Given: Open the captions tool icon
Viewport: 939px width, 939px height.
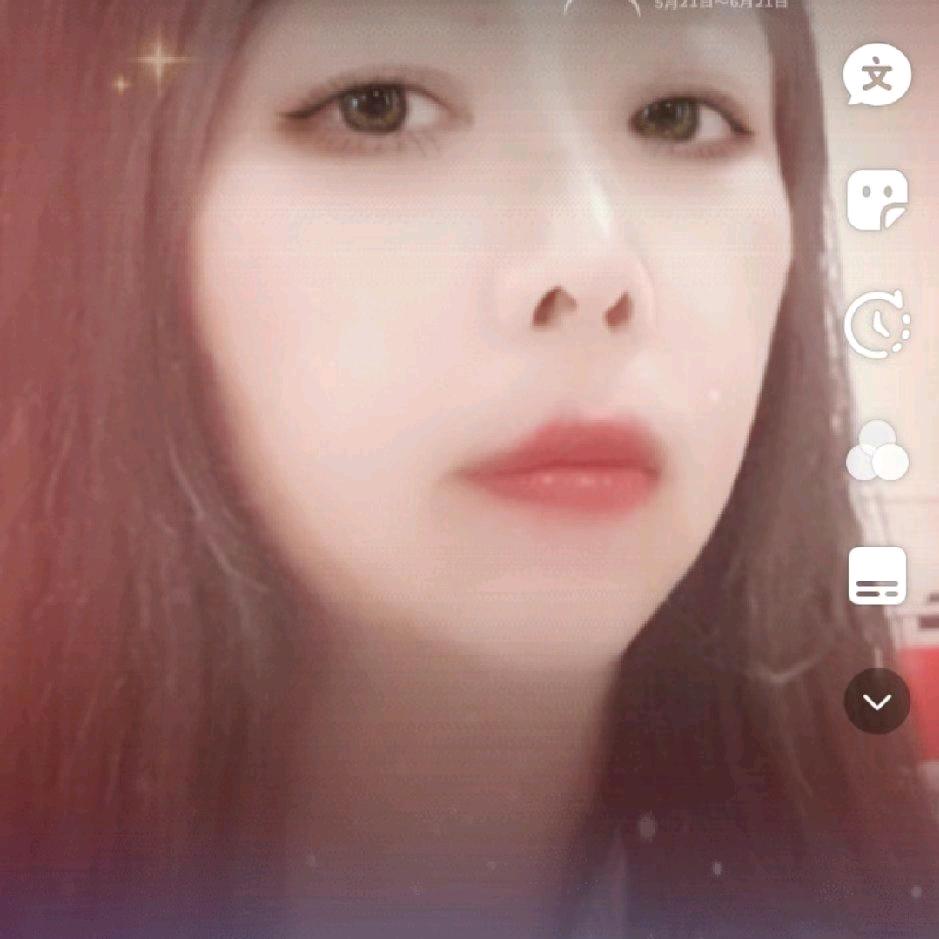Looking at the screenshot, I should click(877, 576).
